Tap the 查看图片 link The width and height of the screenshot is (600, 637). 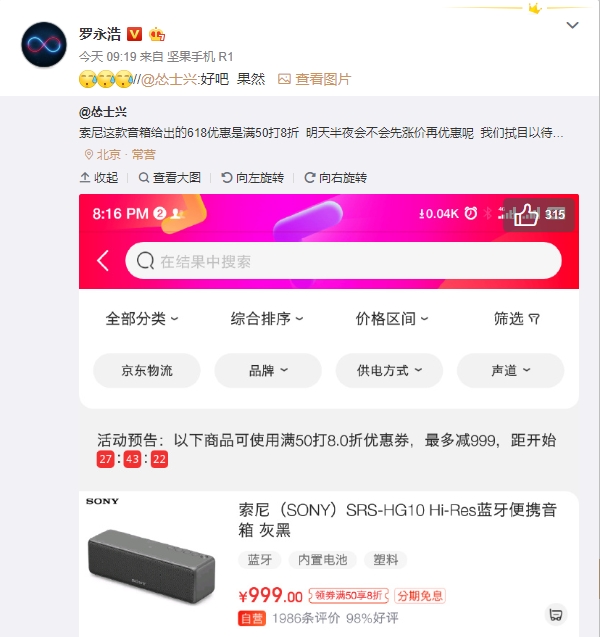click(x=314, y=79)
